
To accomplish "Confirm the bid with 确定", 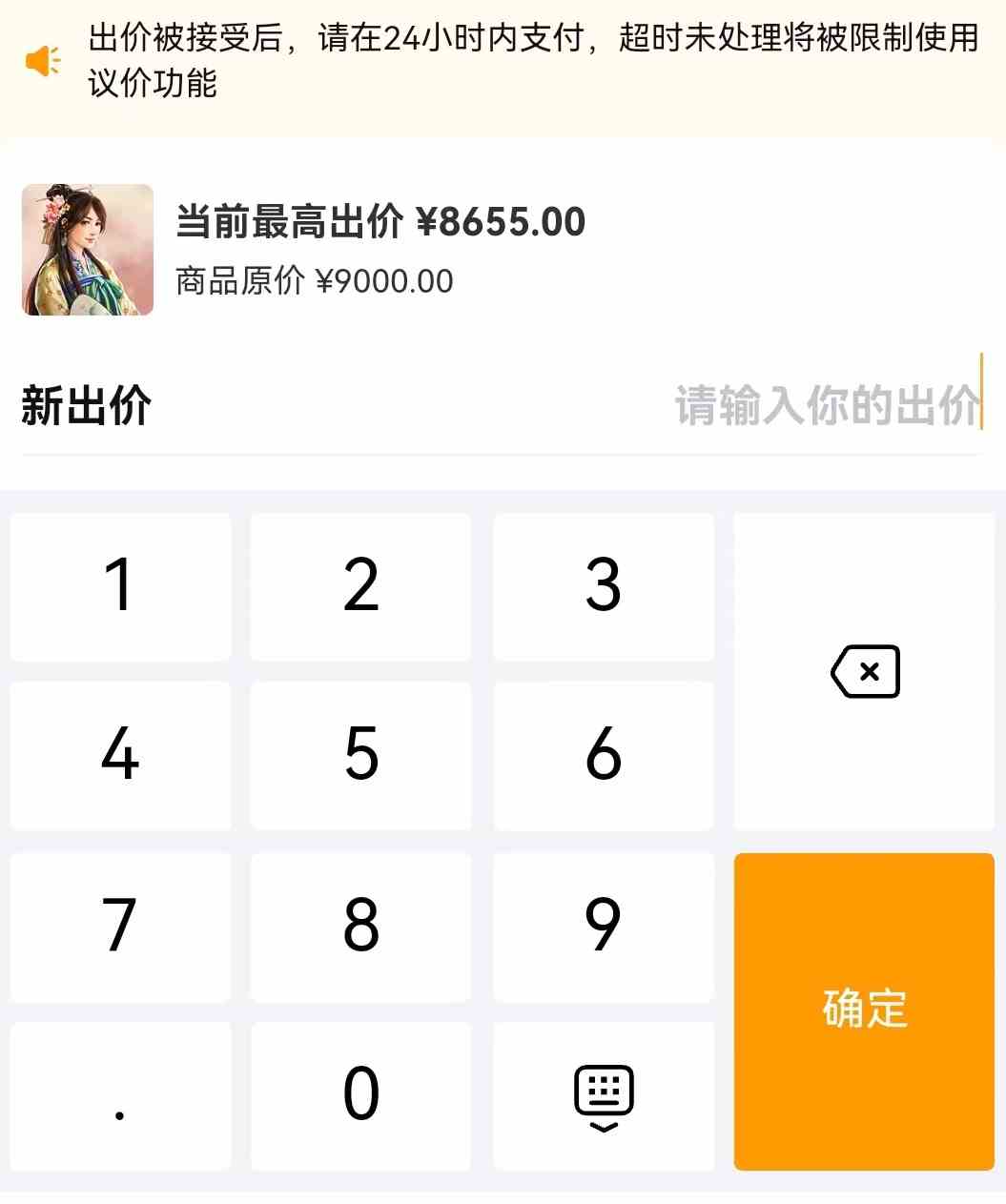I will point(864,1010).
